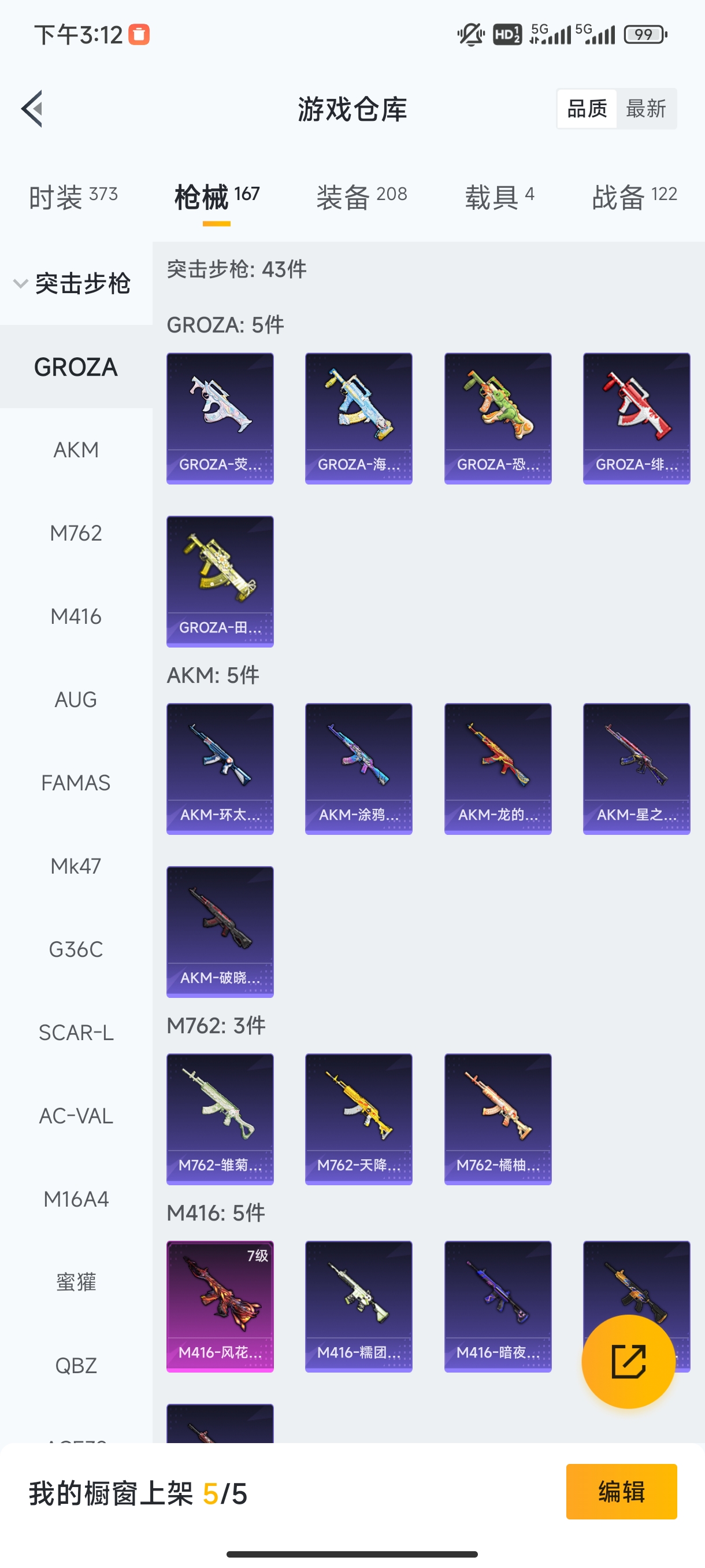The width and height of the screenshot is (705, 1568).
Task: Tap 编辑 to edit showcase
Action: 621,1491
